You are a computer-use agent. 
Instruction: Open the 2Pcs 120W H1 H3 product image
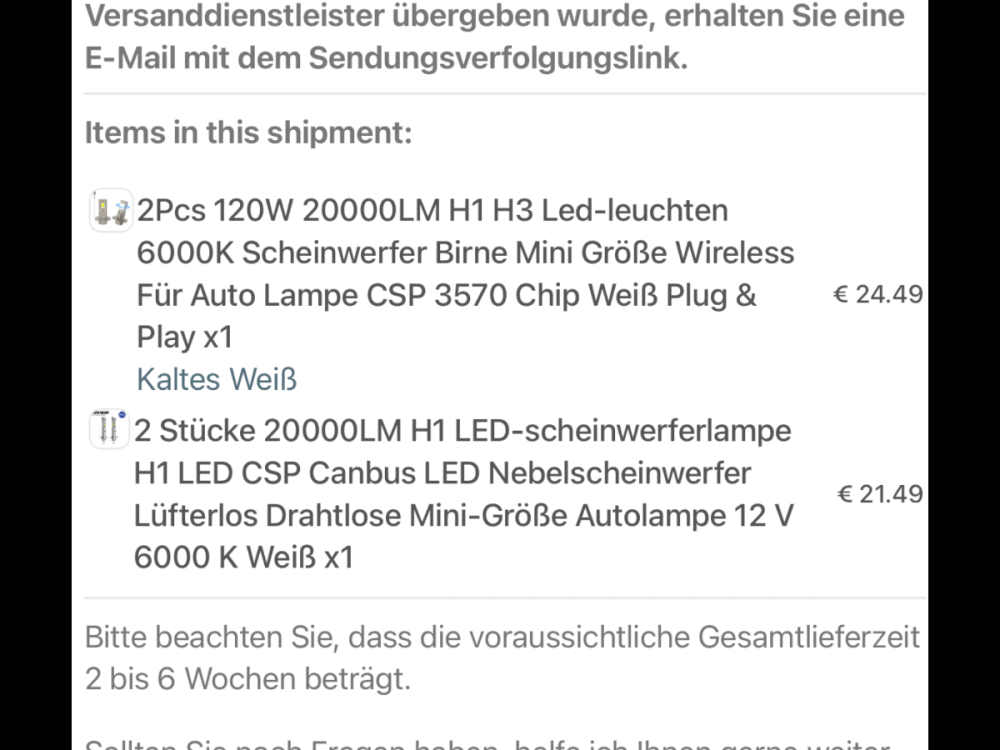110,211
